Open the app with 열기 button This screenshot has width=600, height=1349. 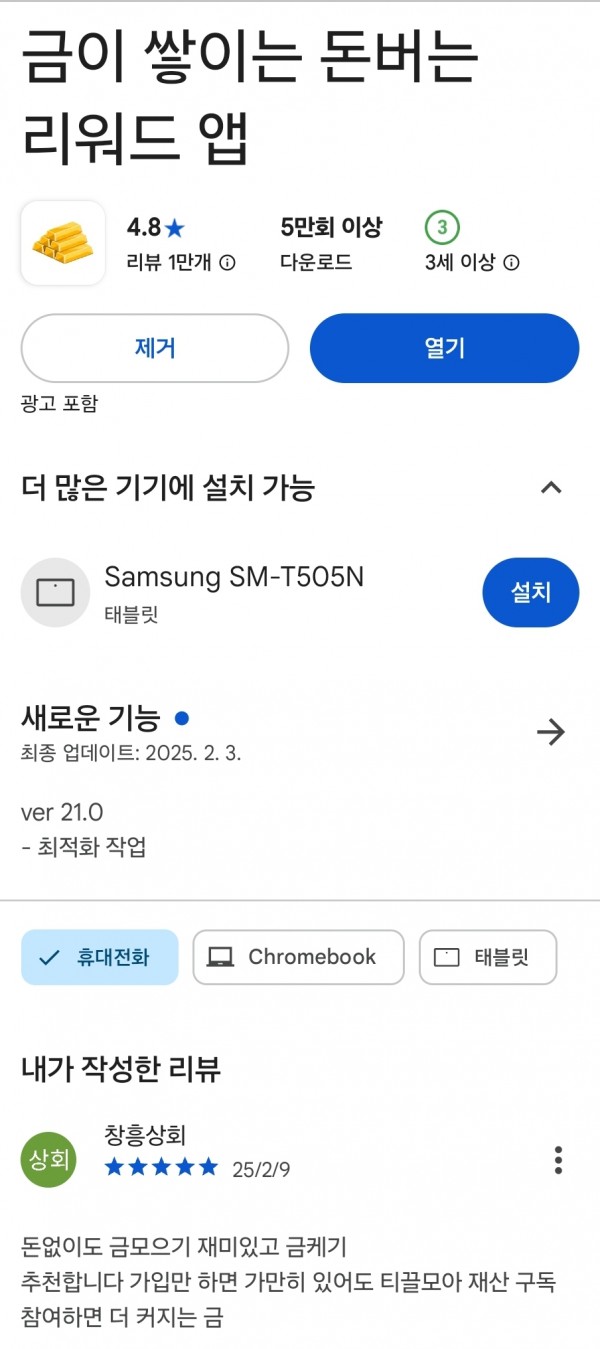click(444, 348)
